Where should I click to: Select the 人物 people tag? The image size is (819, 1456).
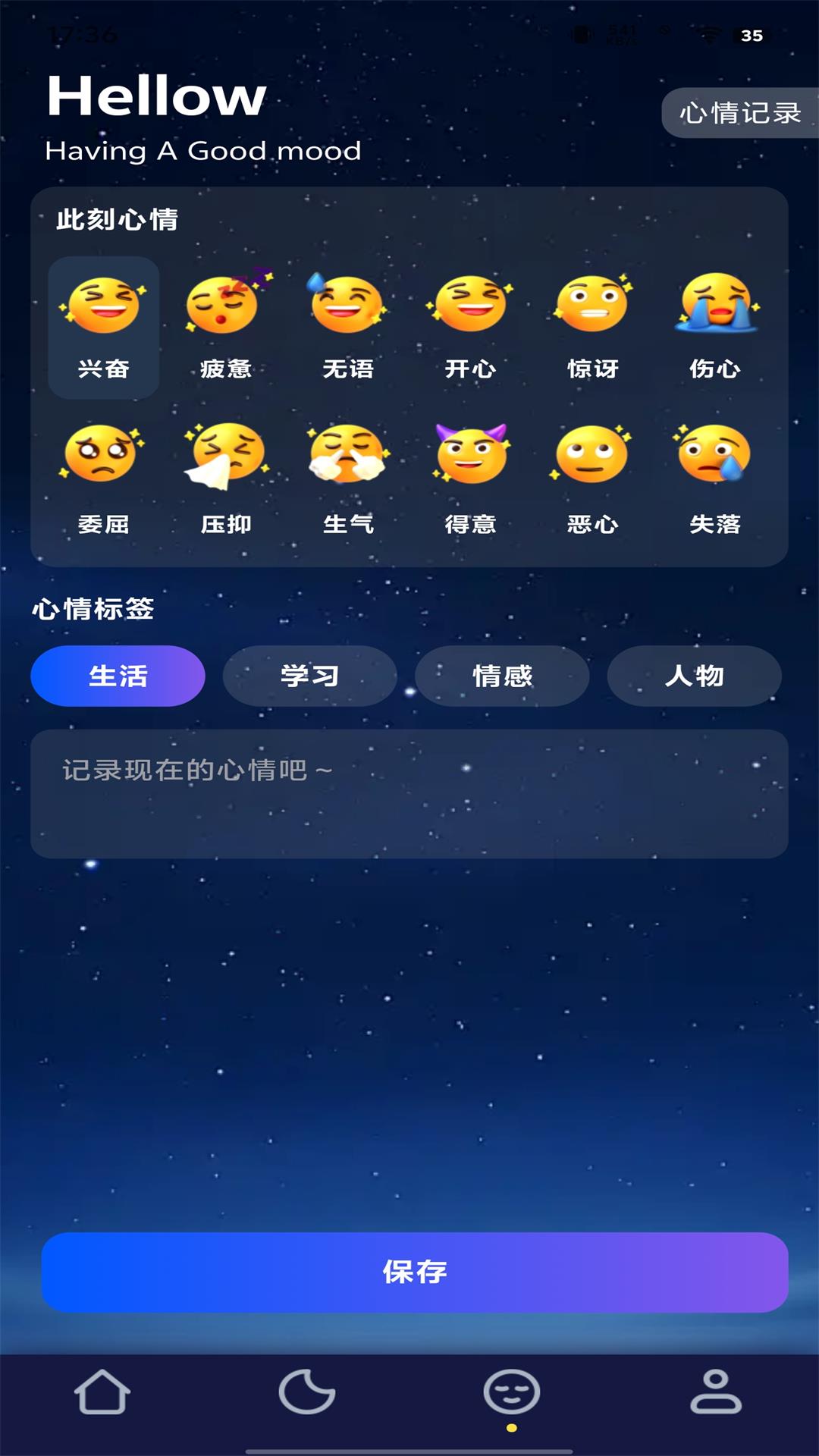693,676
